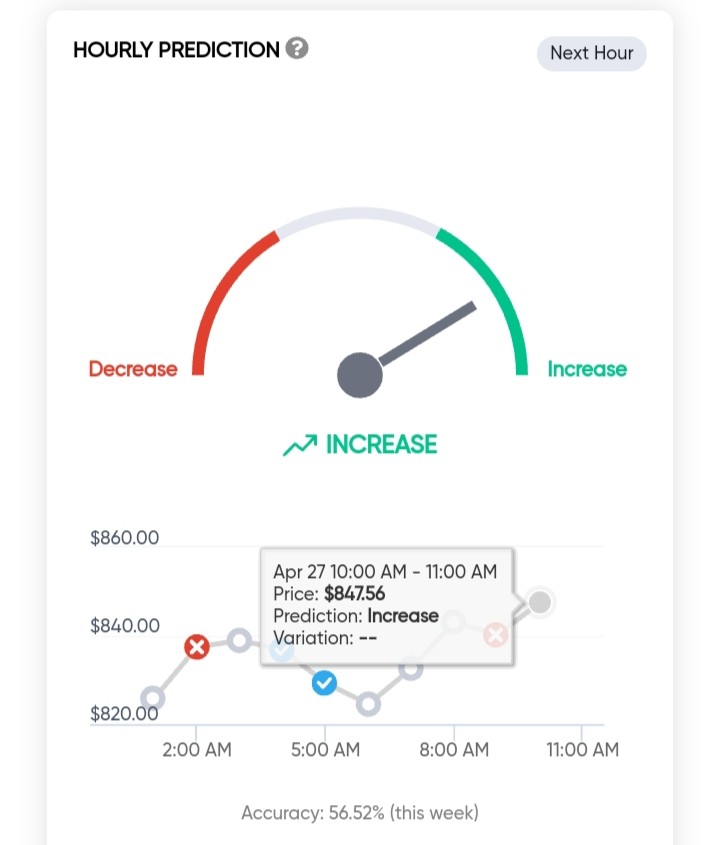Select the lowest chart point near 6:00 AM
The image size is (719, 845).
(x=369, y=704)
